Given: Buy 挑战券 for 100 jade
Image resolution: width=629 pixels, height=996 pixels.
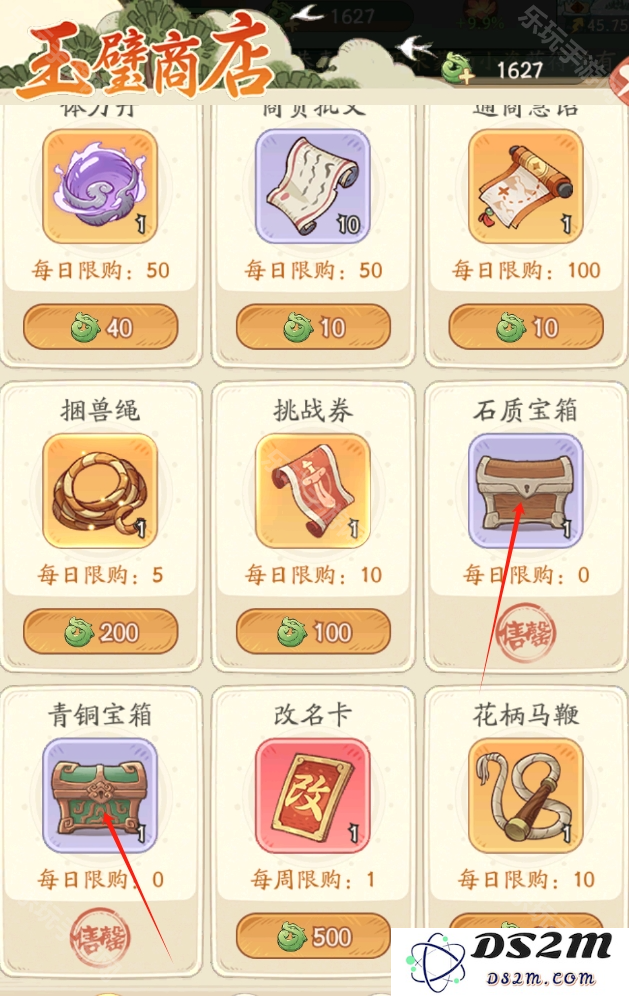Looking at the screenshot, I should coord(313,632).
